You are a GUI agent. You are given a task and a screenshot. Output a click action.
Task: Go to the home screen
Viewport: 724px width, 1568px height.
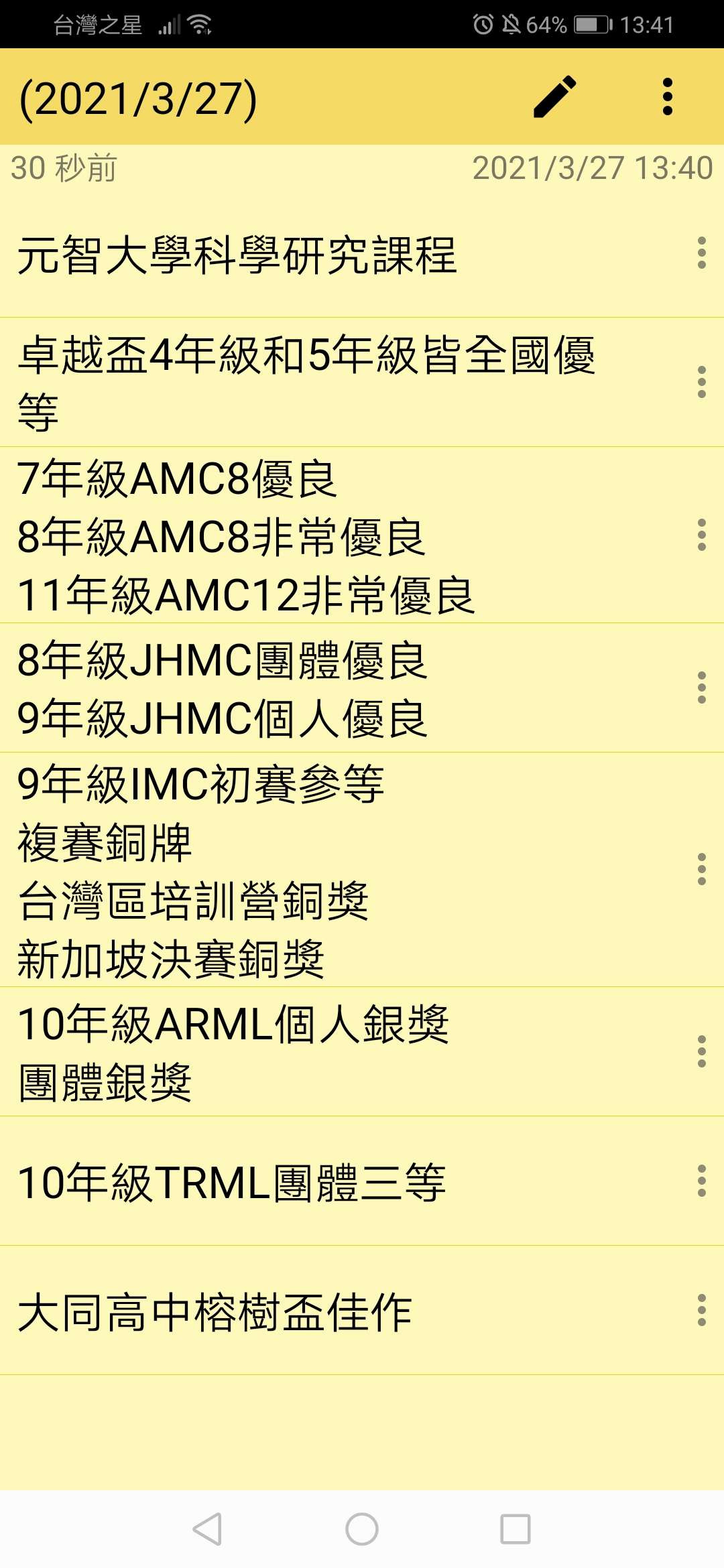point(362,1529)
